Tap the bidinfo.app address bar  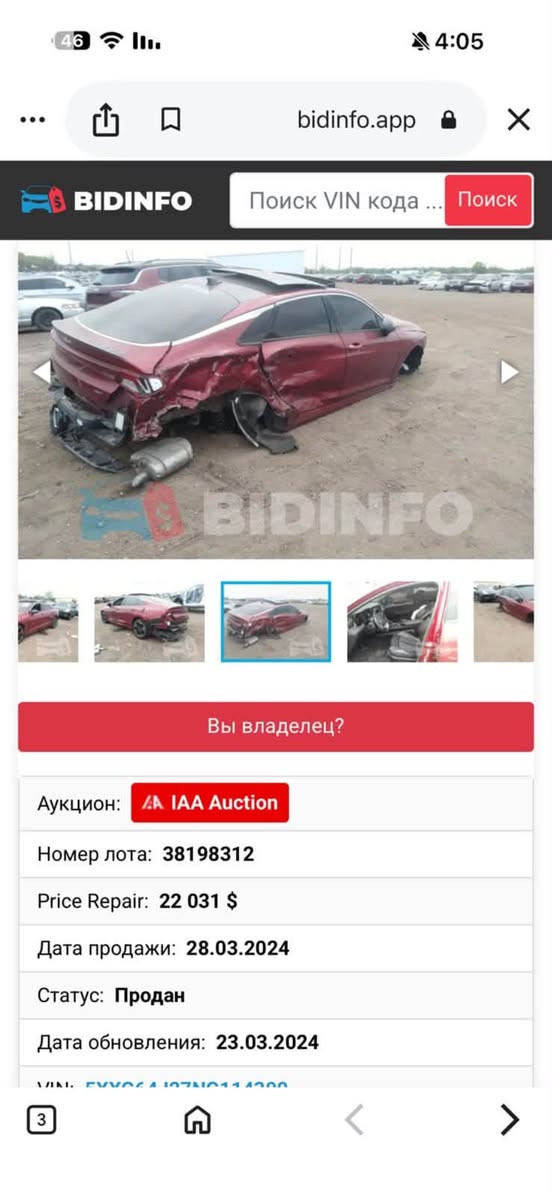[x=356, y=120]
